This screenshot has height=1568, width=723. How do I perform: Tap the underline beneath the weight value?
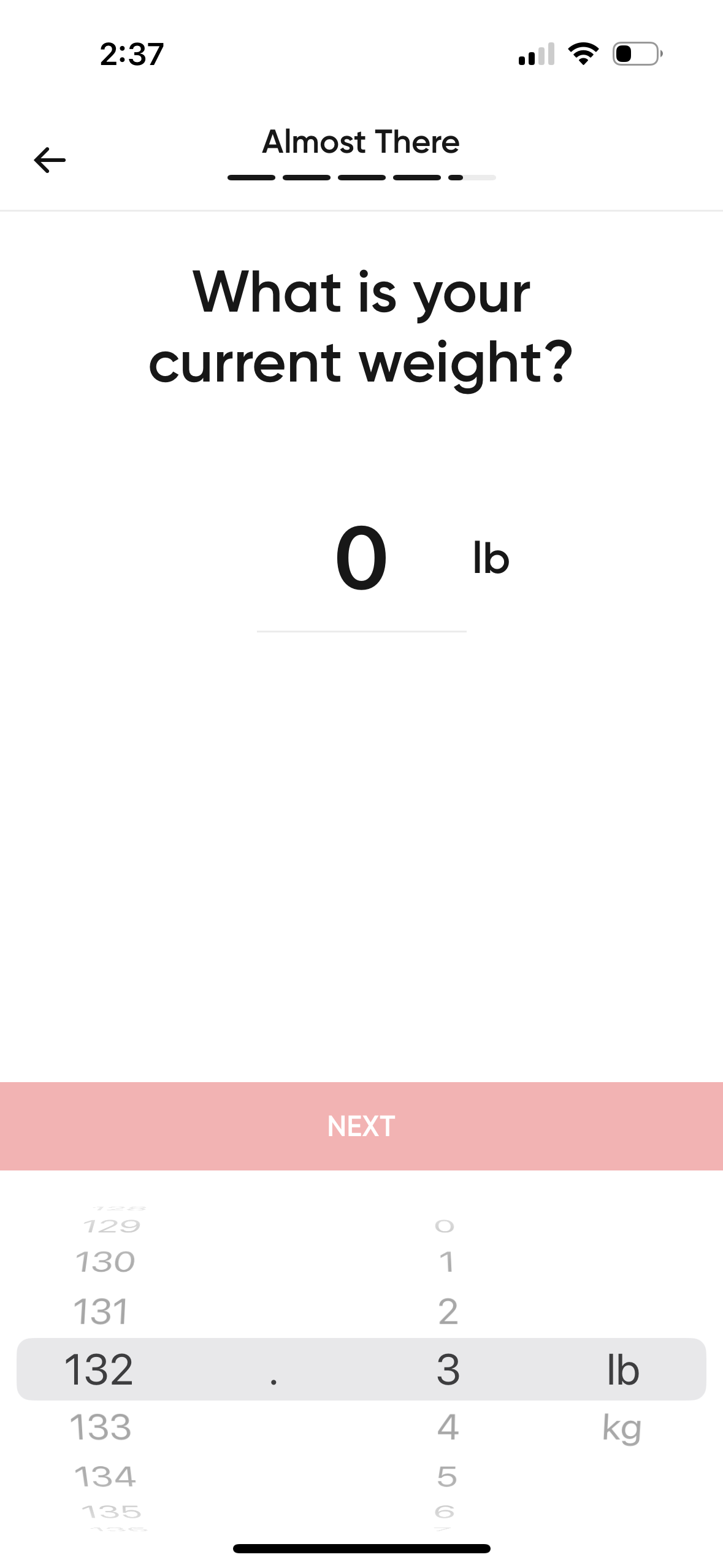362,629
